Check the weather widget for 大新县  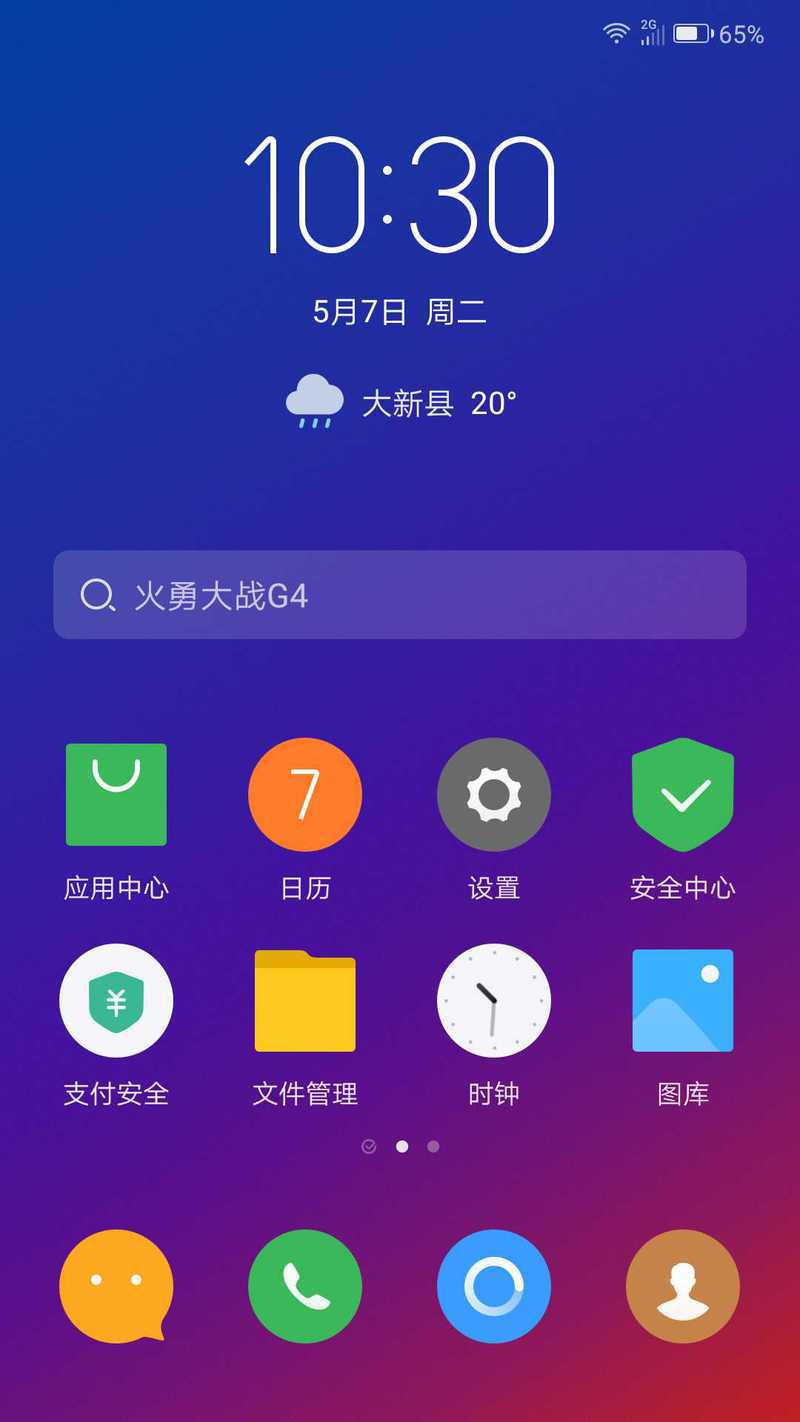coord(400,403)
